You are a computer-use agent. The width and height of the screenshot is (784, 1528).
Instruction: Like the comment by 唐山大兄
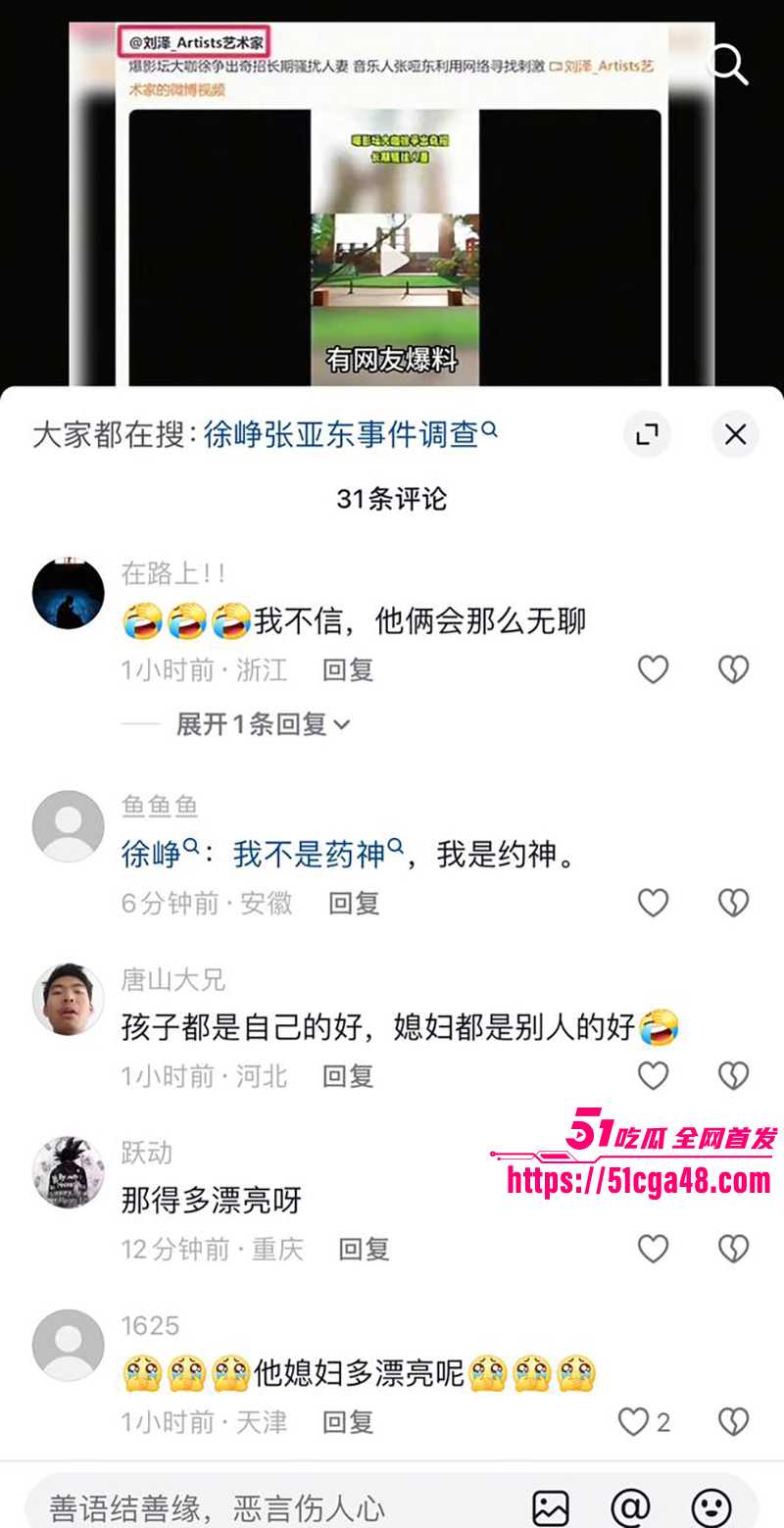point(653,1075)
